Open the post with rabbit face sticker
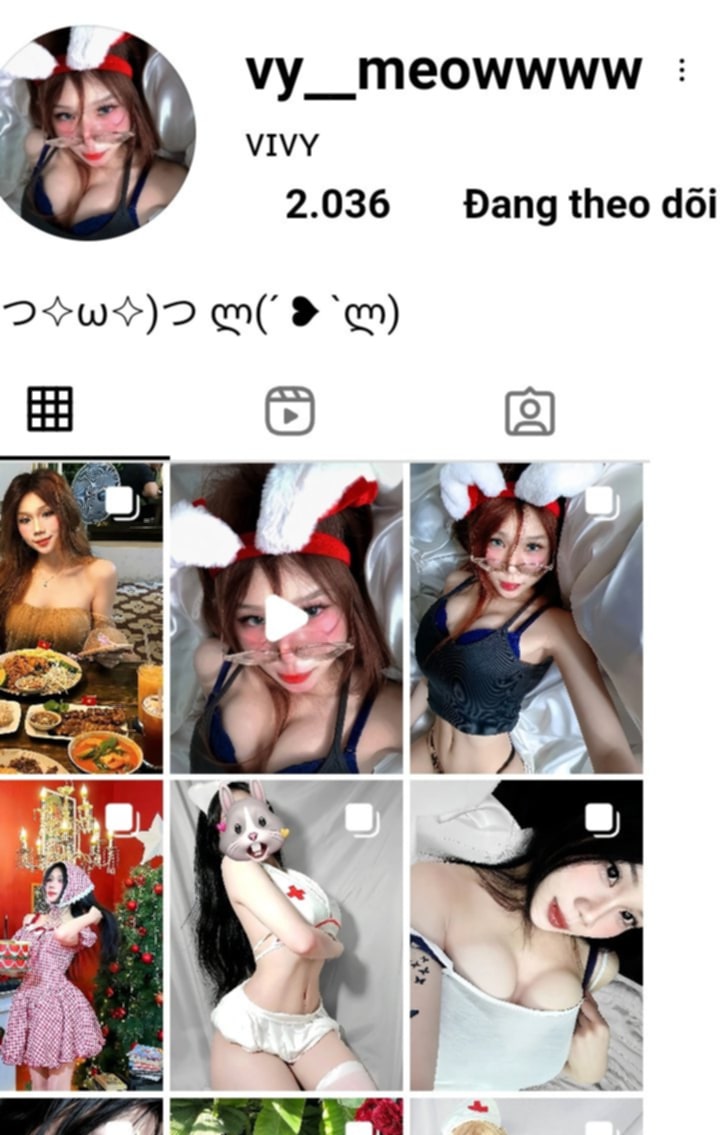This screenshot has width=720, height=1135. [286, 935]
